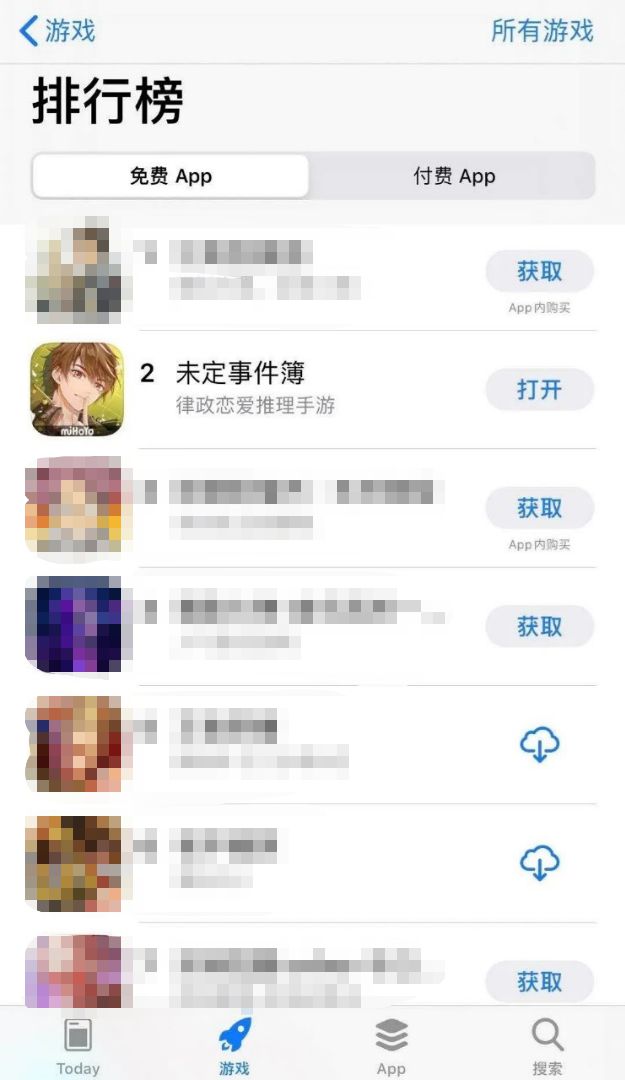Viewport: 625px width, 1080px height.
Task: Go back to 游戏 page
Action: pyautogui.click(x=57, y=30)
